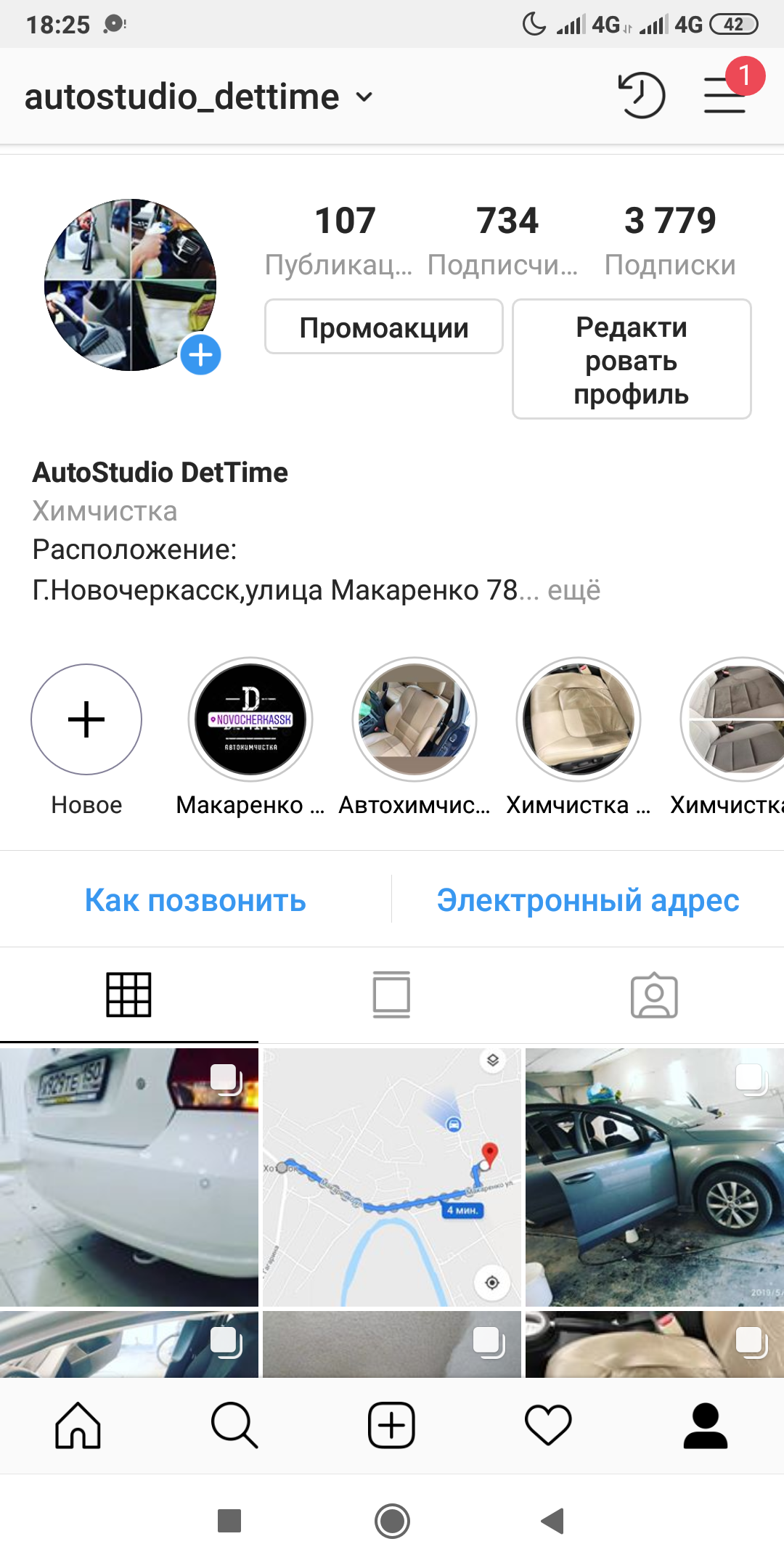Add a story via profile photo plus

pyautogui.click(x=200, y=355)
